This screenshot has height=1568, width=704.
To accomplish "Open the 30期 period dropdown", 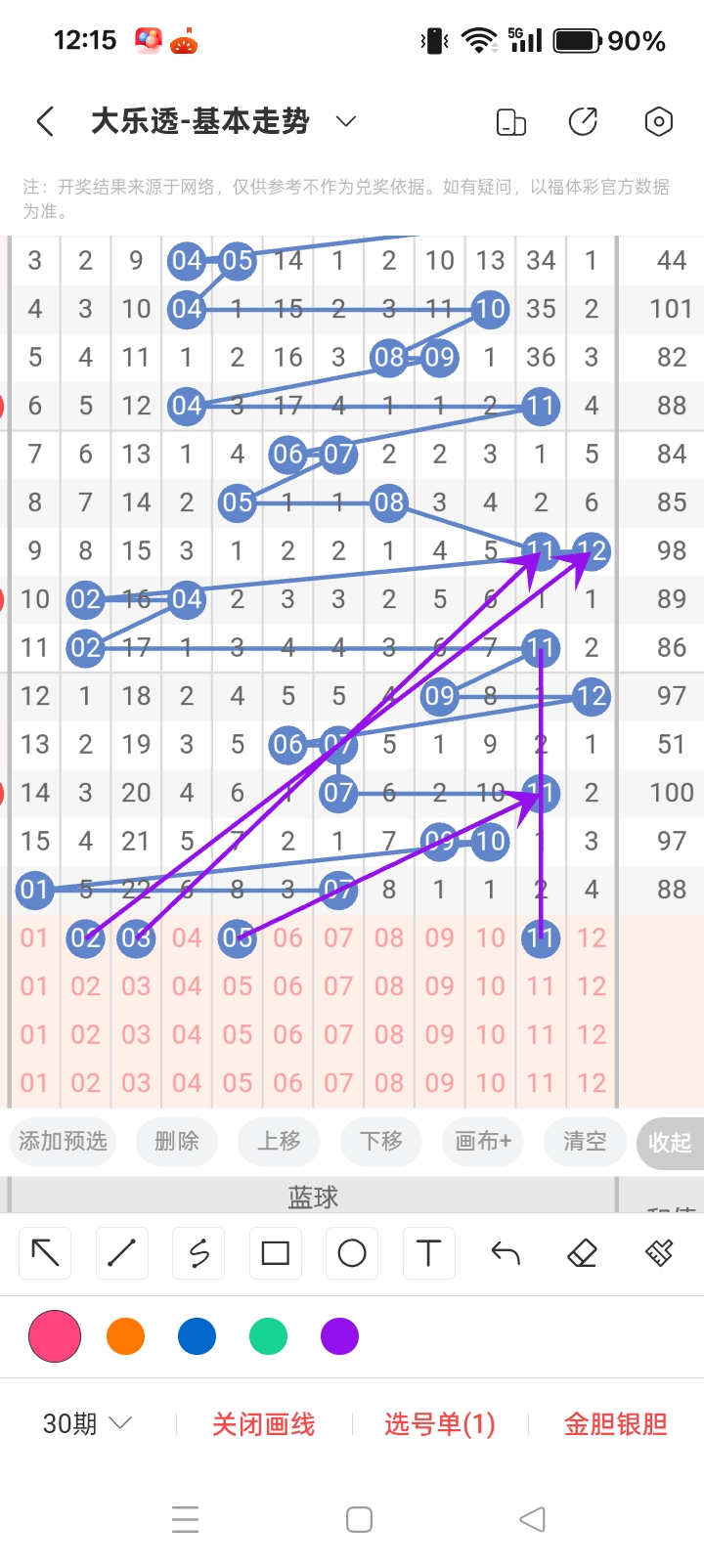I will (x=86, y=1423).
